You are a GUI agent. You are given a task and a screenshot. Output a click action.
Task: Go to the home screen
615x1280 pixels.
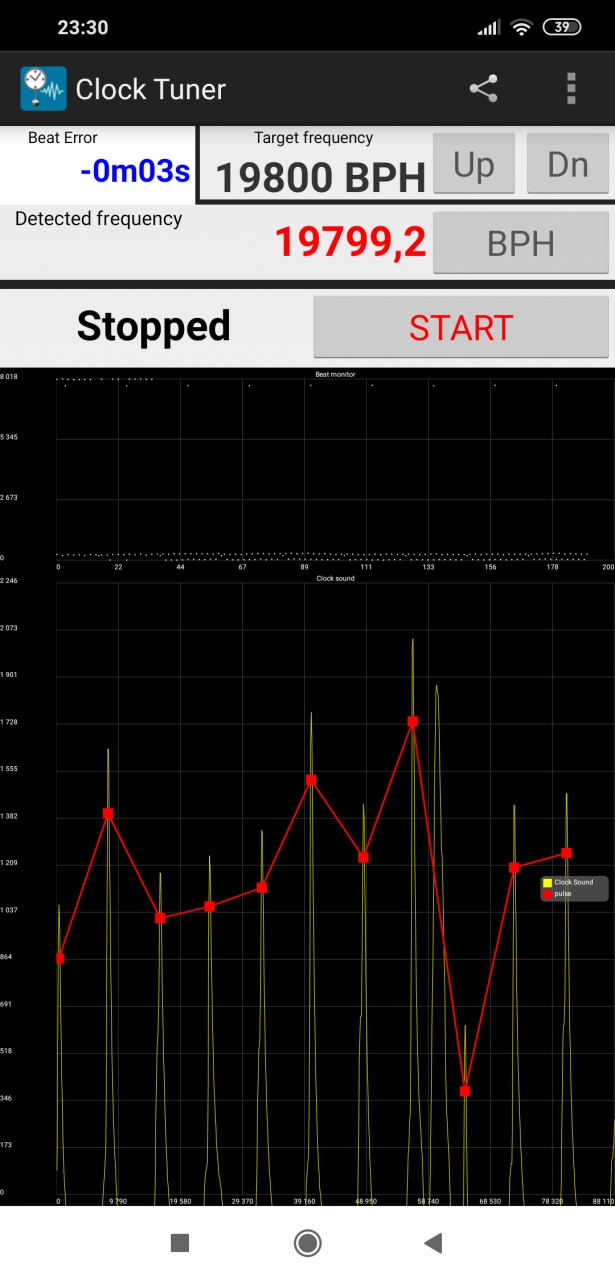pyautogui.click(x=307, y=1243)
